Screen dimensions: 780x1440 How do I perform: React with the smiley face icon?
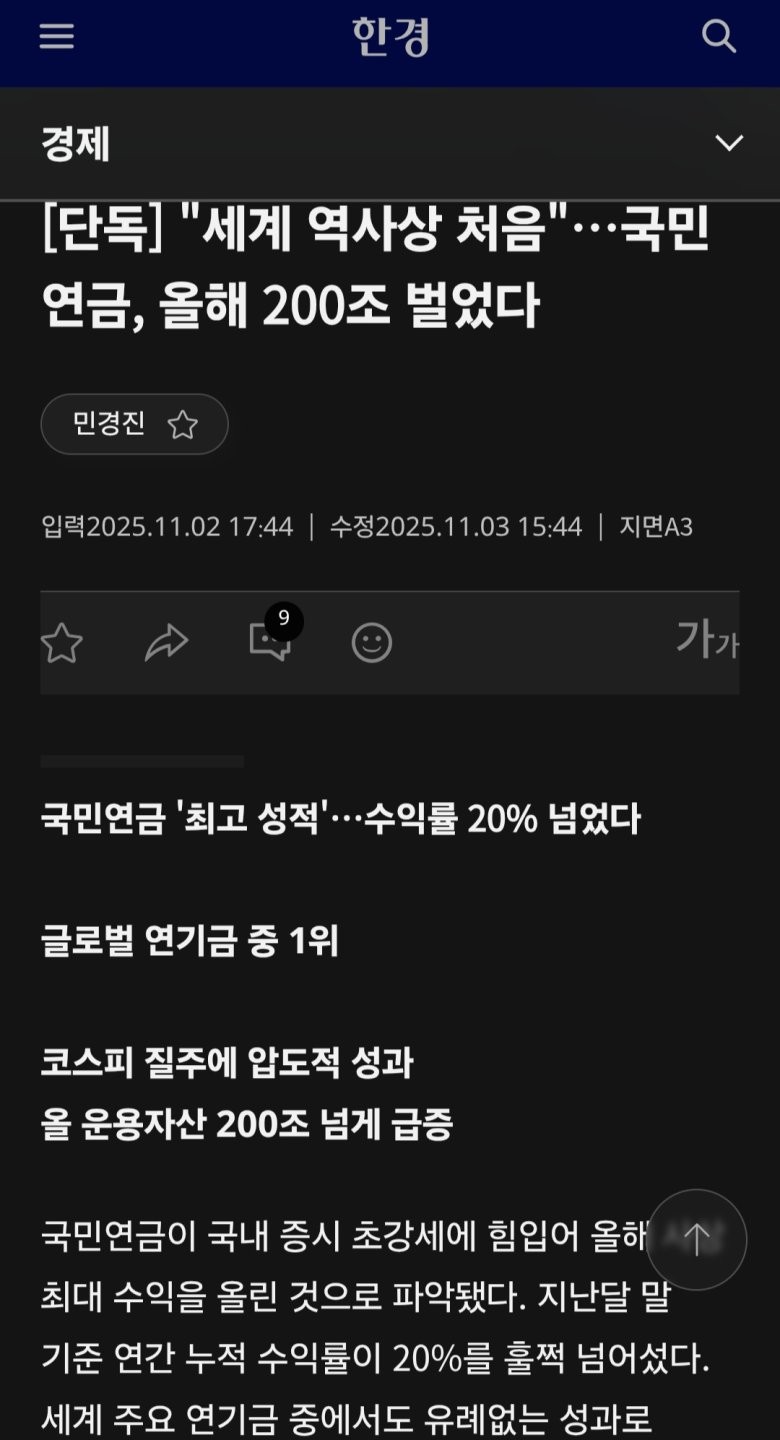pyautogui.click(x=372, y=643)
